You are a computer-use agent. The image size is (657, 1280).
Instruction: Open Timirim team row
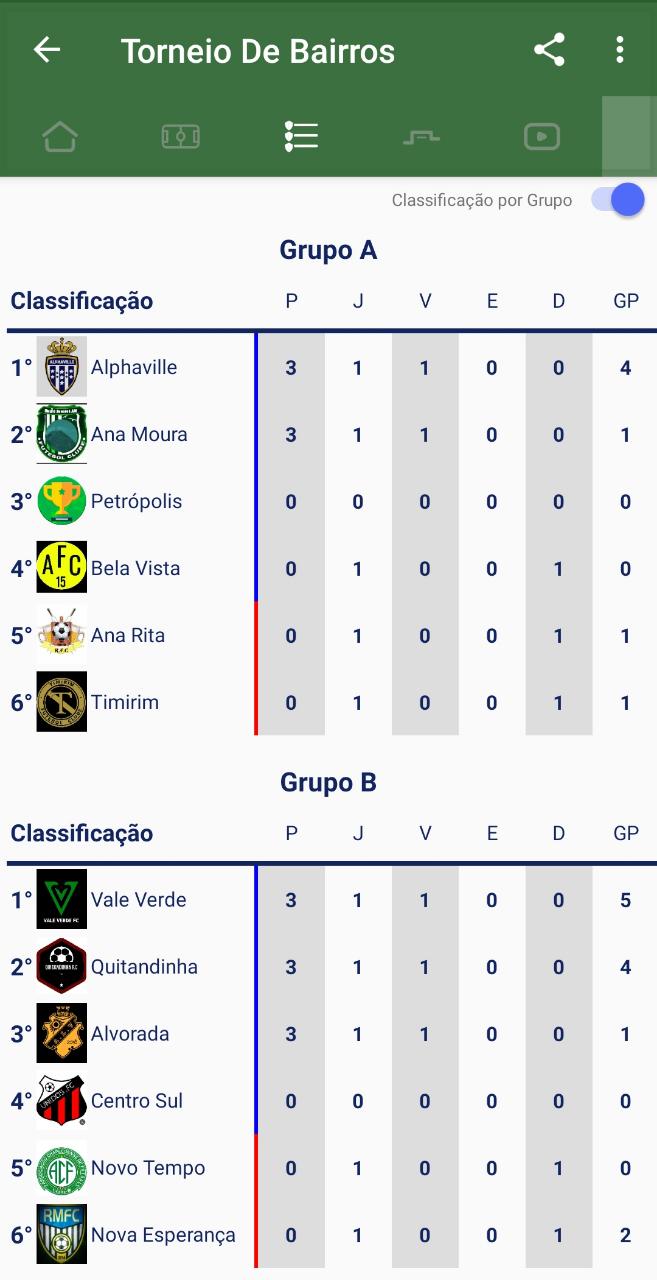click(x=125, y=702)
